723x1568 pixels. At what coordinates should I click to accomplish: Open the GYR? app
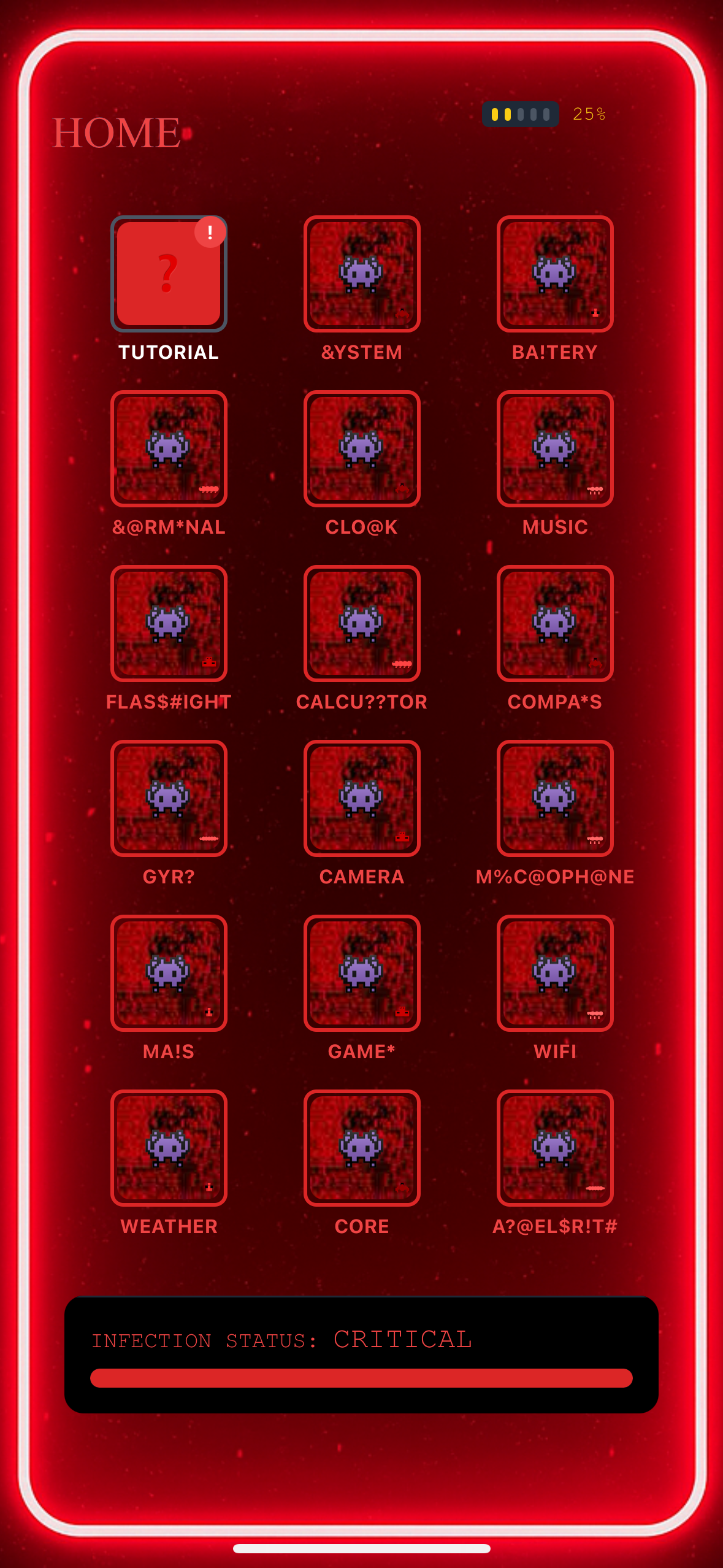pyautogui.click(x=169, y=798)
